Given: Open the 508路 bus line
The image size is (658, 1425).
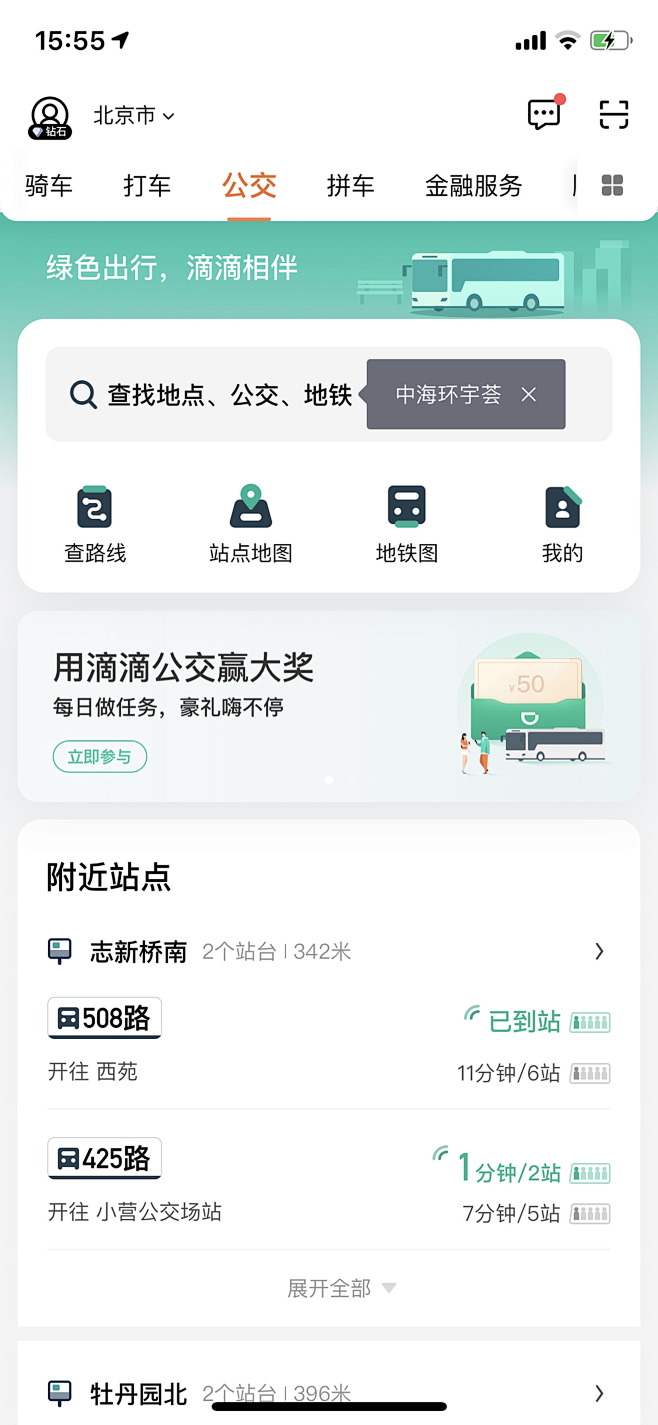Looking at the screenshot, I should (x=105, y=1019).
